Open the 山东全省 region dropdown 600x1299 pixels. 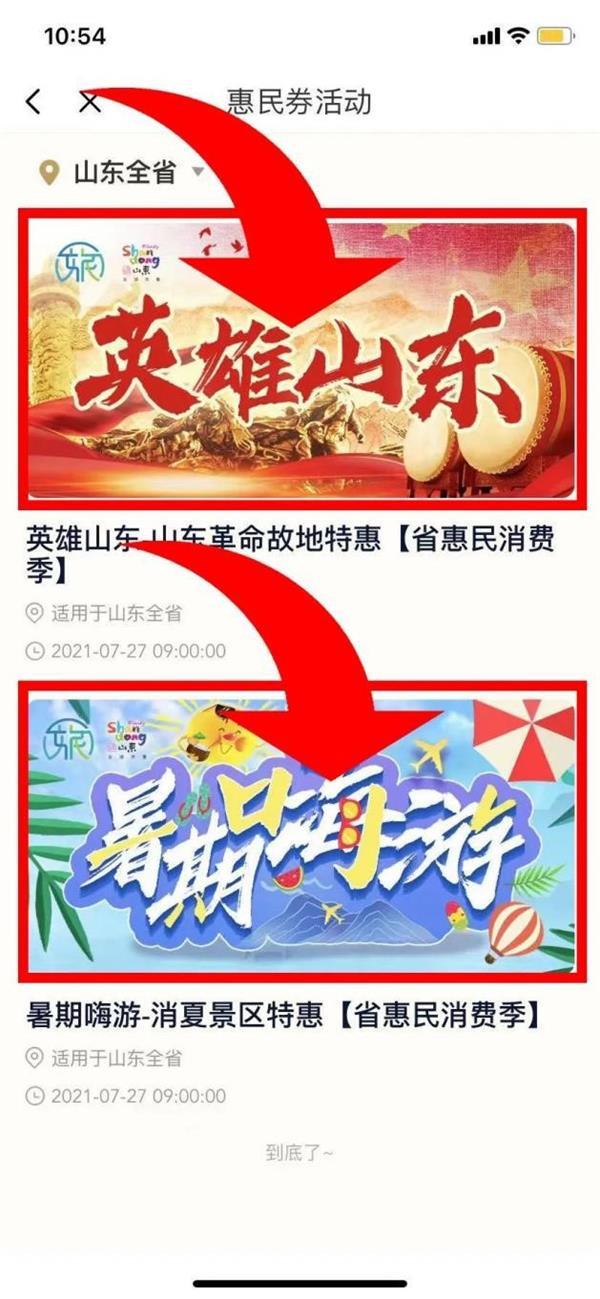coord(123,172)
